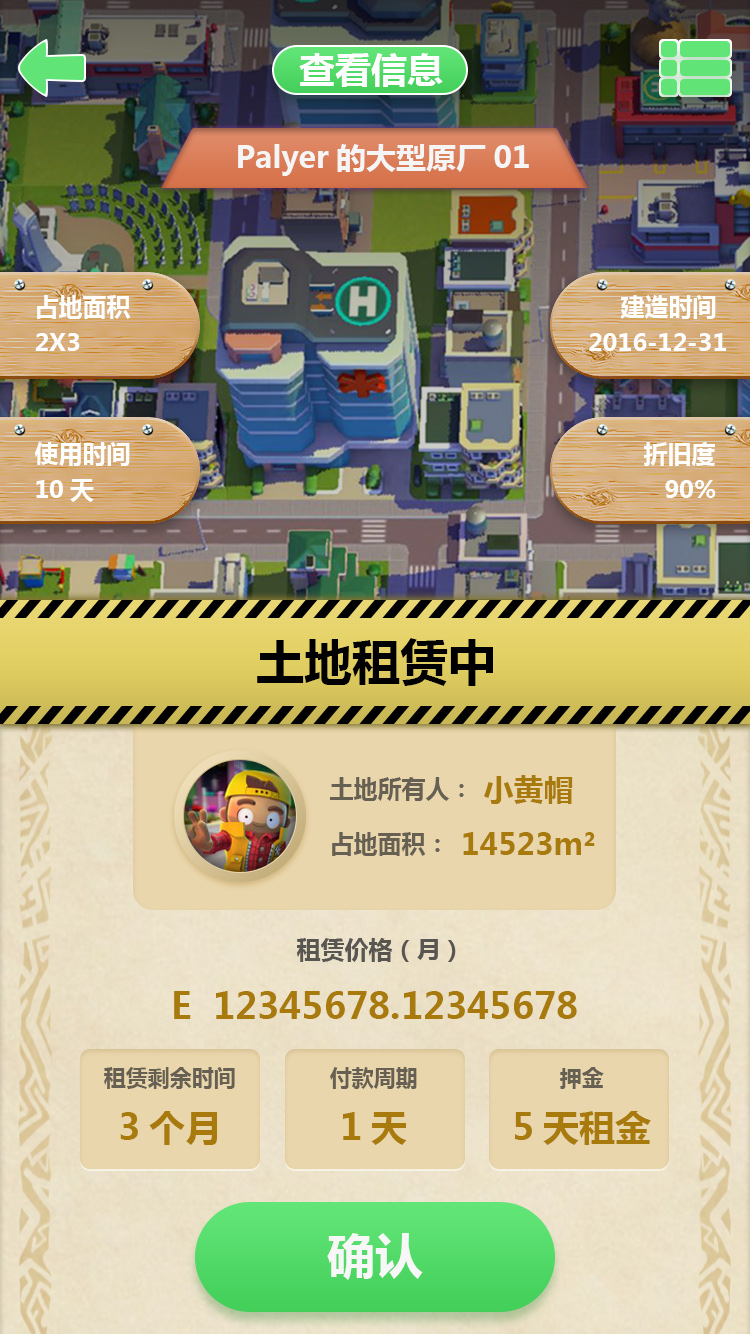Viewport: 750px width, 1334px height.
Task: Tap the green back arrow
Action: (52, 68)
